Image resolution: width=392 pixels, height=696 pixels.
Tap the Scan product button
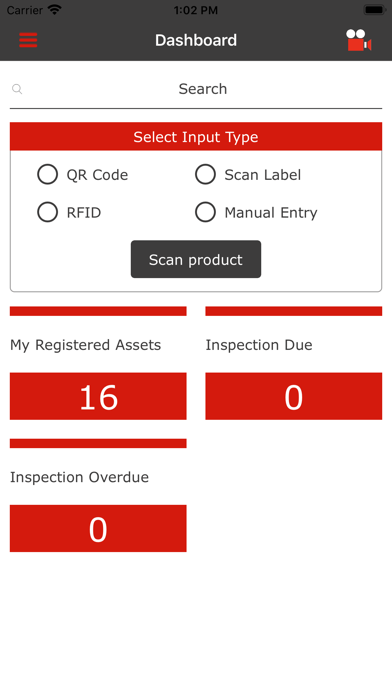[196, 259]
